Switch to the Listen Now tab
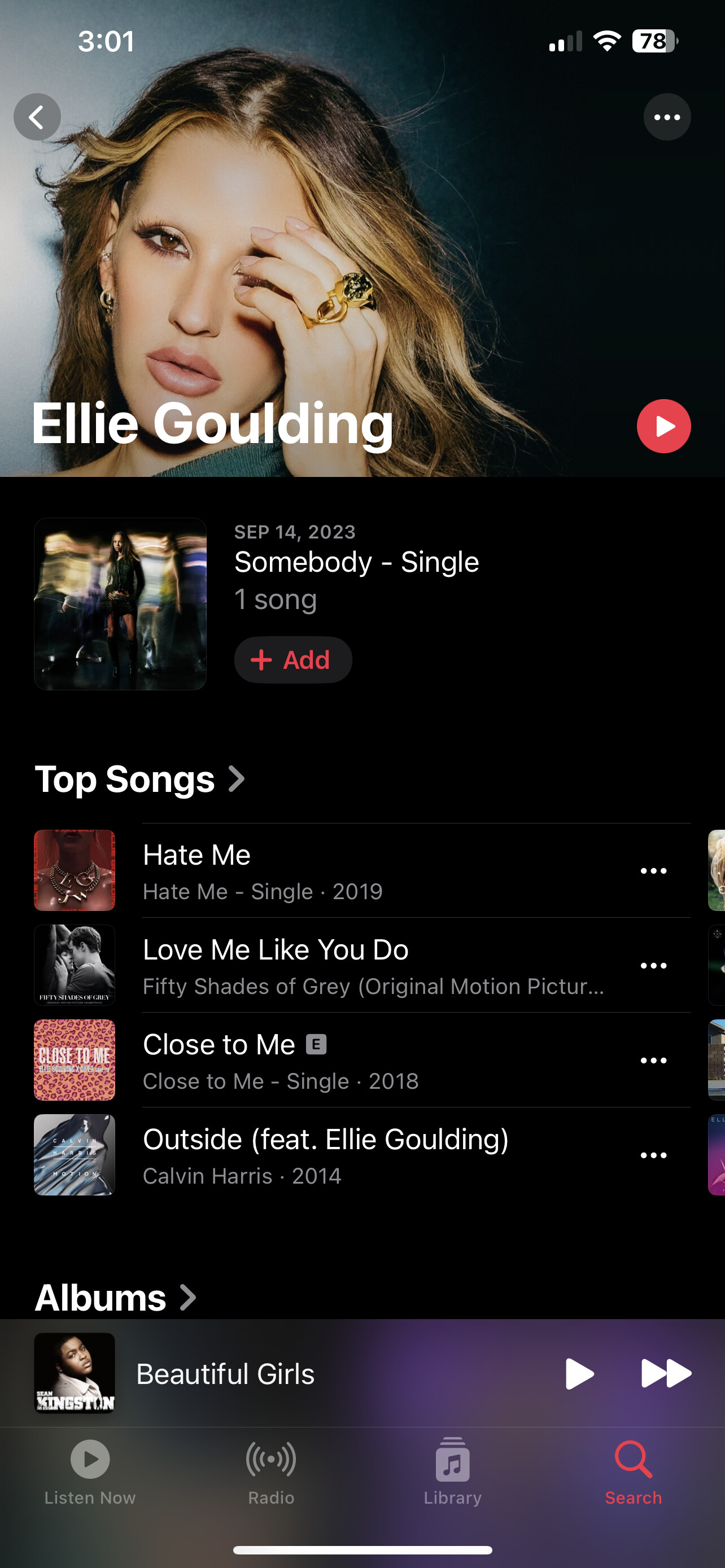 click(90, 1470)
